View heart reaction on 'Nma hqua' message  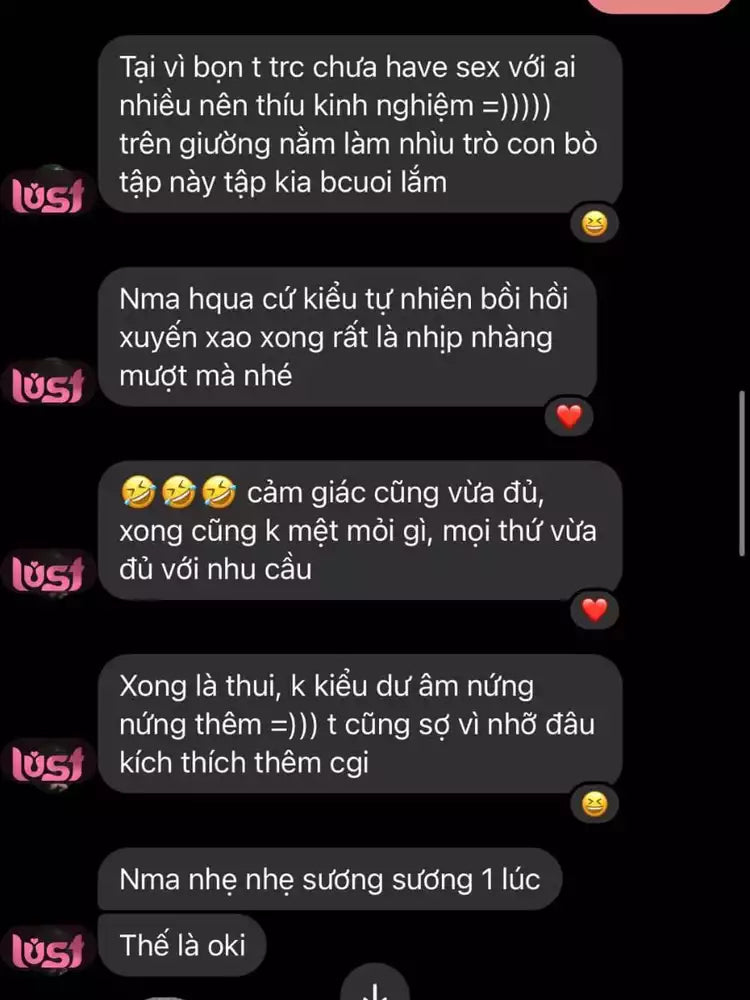[569, 417]
